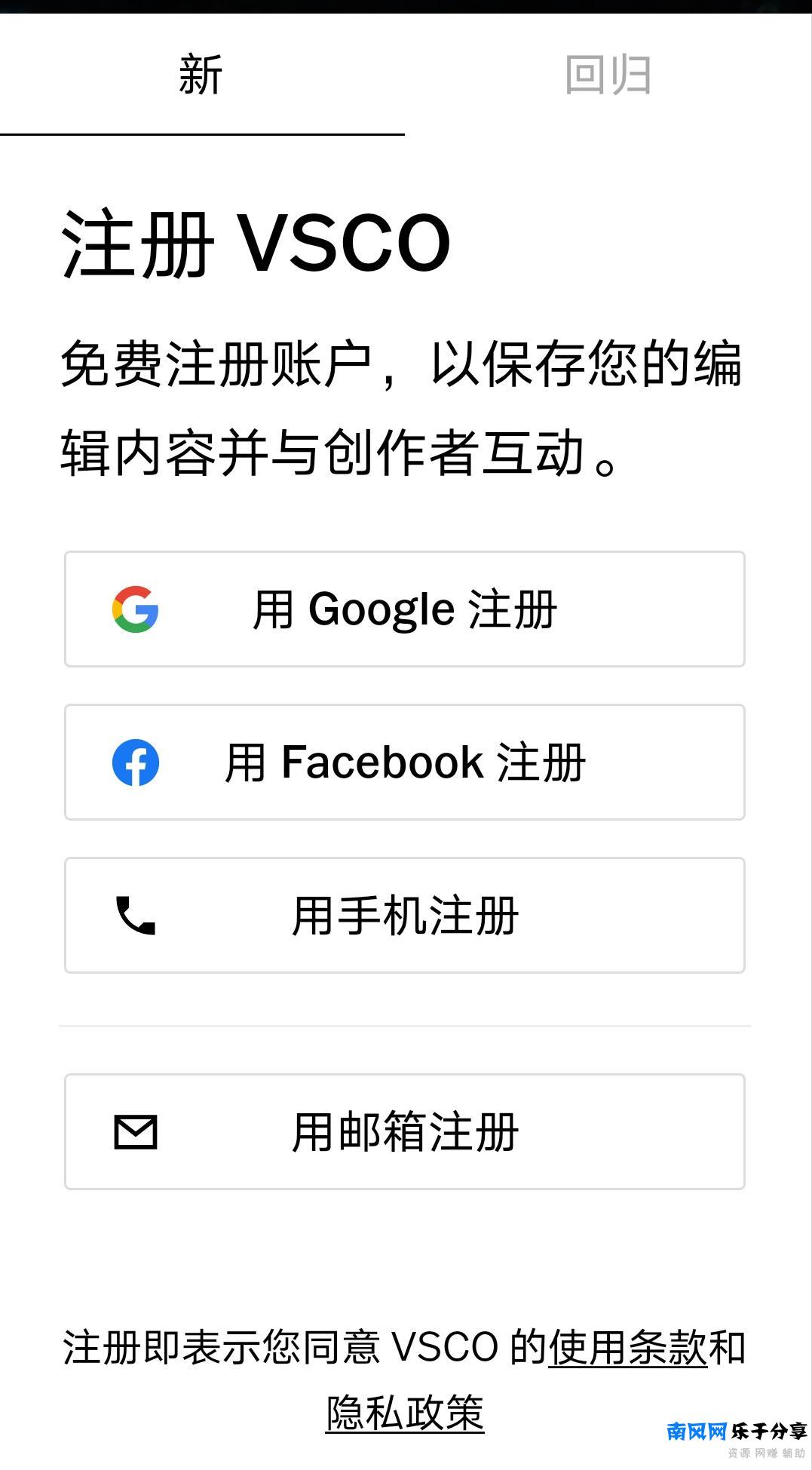This screenshot has height=1470, width=812.
Task: Choose 用邮箱注册 to register with email
Action: (x=406, y=1131)
